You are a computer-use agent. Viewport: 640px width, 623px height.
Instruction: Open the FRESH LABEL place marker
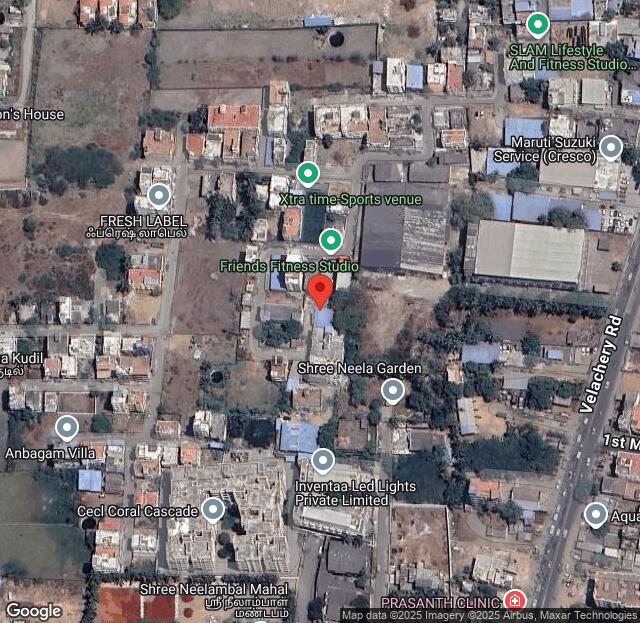coord(159,194)
